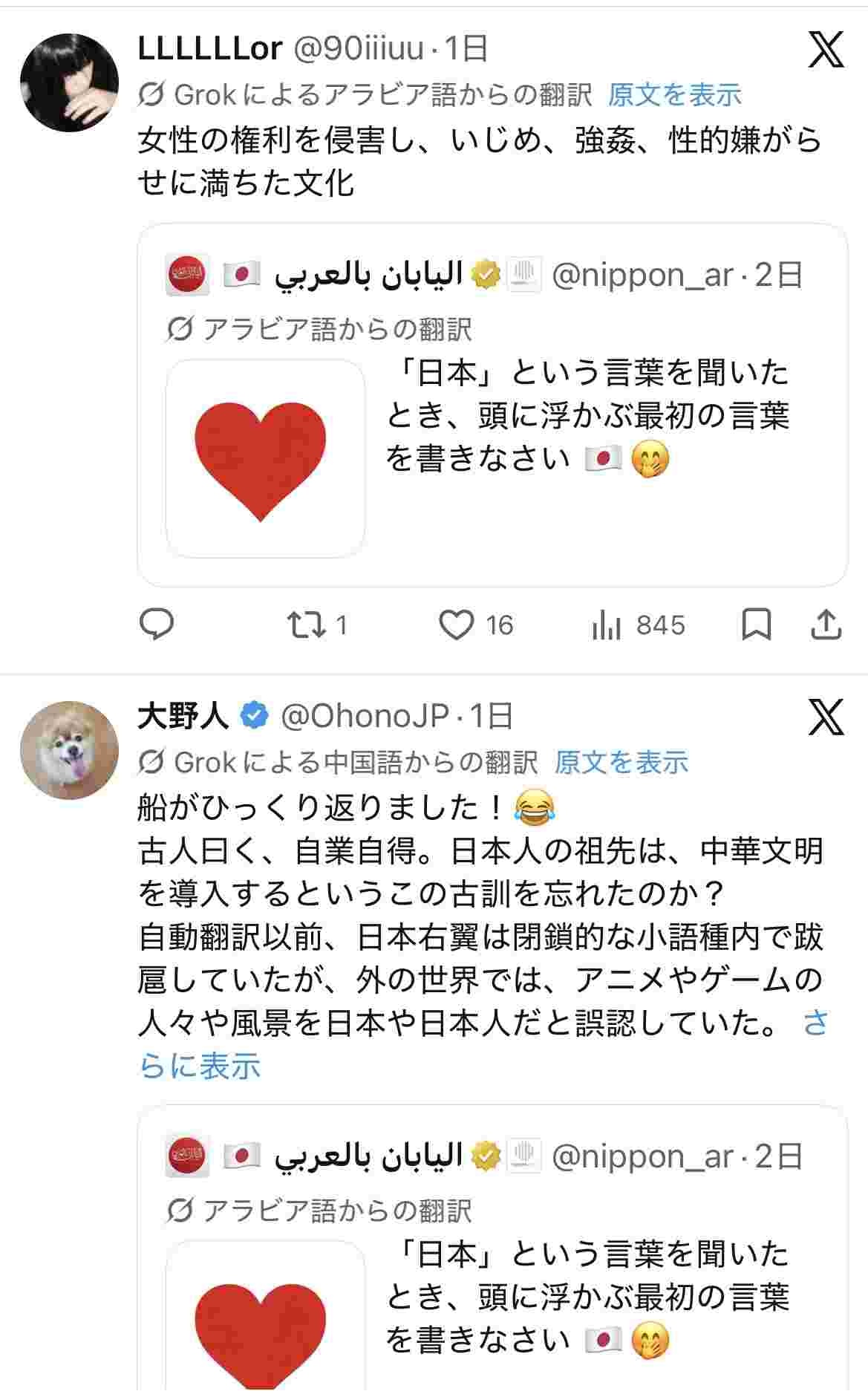Repost LLLLLLor's post
The width and height of the screenshot is (868, 1397).
click(x=307, y=625)
